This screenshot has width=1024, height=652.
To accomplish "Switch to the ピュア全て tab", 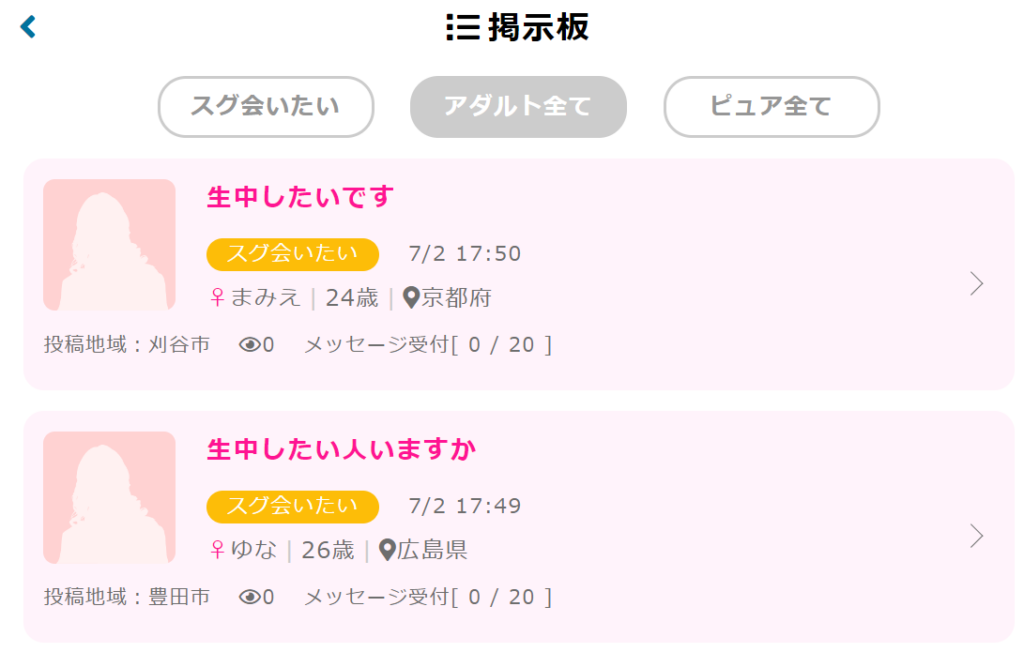I will pos(771,106).
